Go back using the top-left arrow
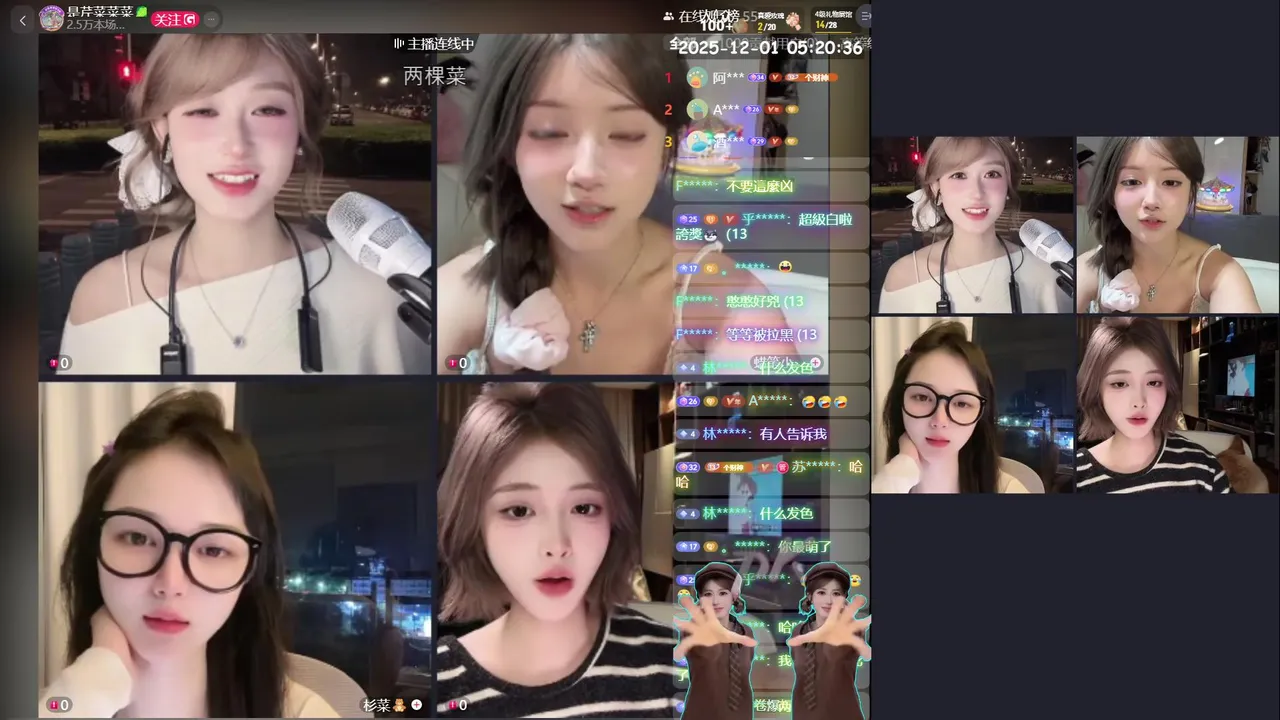The image size is (1280, 720). tap(23, 20)
